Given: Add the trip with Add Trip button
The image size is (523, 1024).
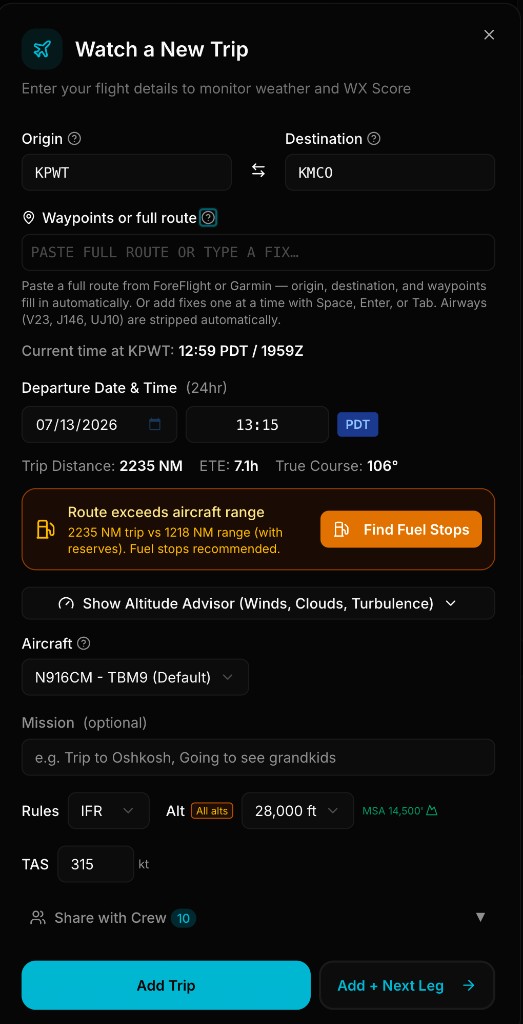Looking at the screenshot, I should pos(166,985).
